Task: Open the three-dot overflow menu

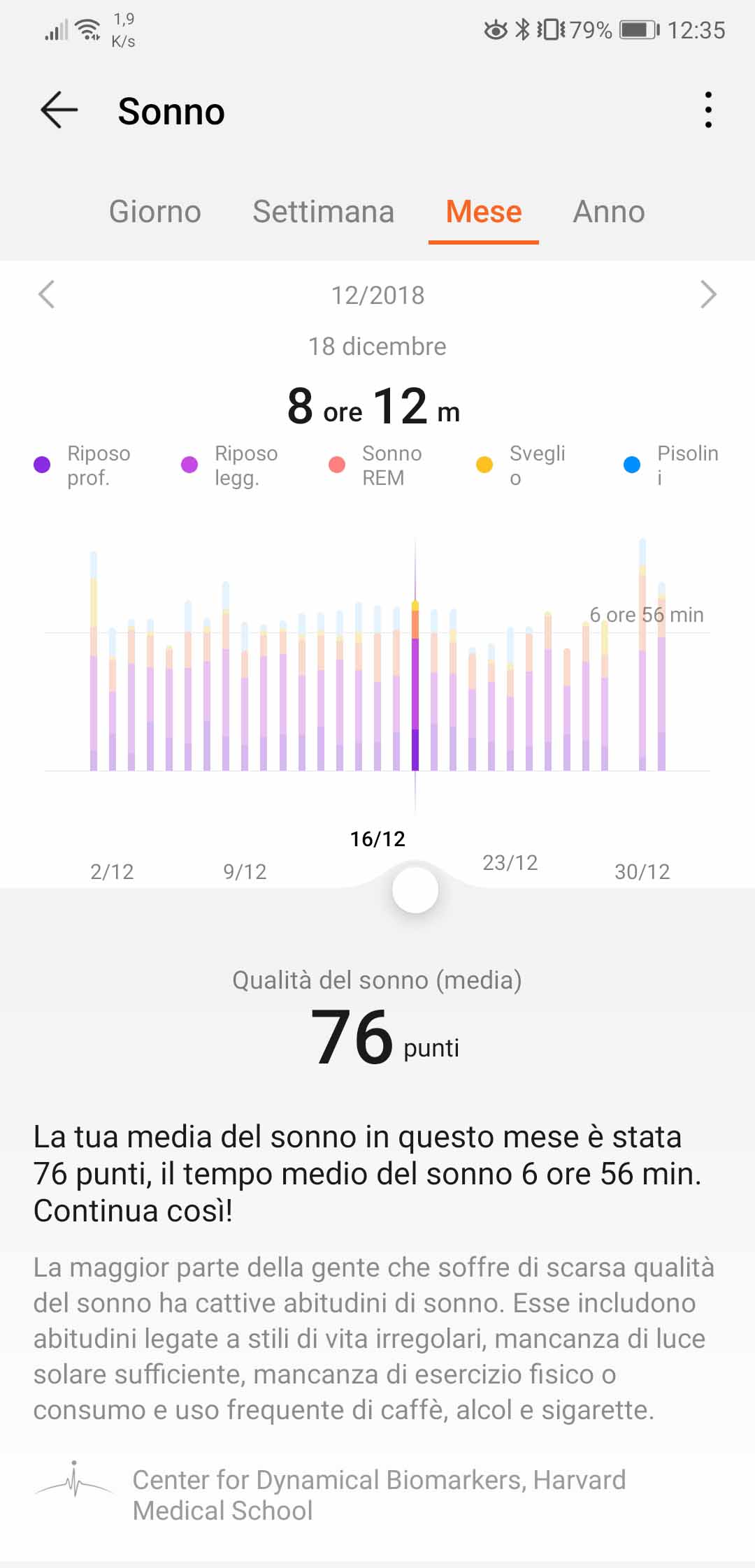Action: (708, 110)
